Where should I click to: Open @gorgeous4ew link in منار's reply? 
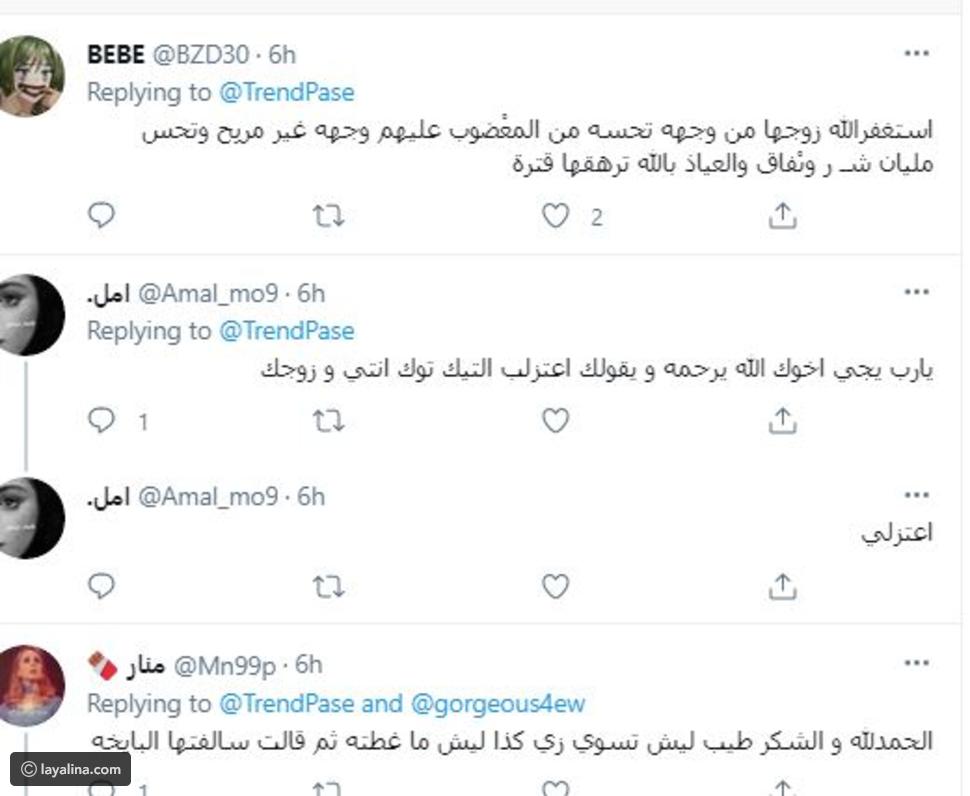(497, 704)
